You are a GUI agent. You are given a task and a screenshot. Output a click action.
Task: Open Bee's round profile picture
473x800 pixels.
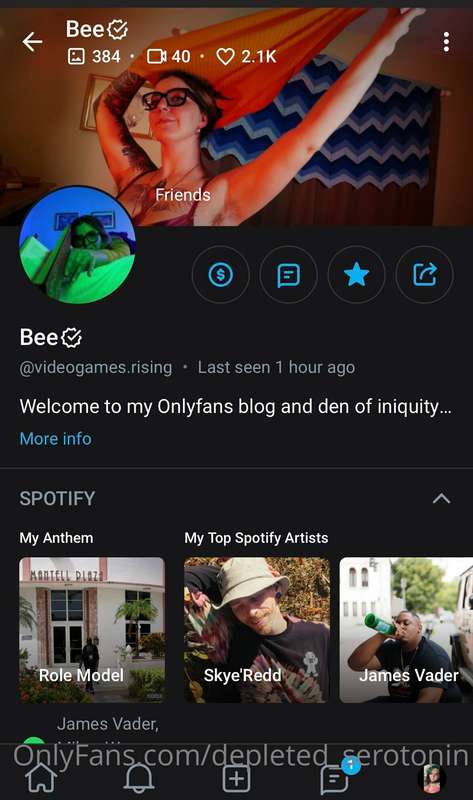[78, 245]
